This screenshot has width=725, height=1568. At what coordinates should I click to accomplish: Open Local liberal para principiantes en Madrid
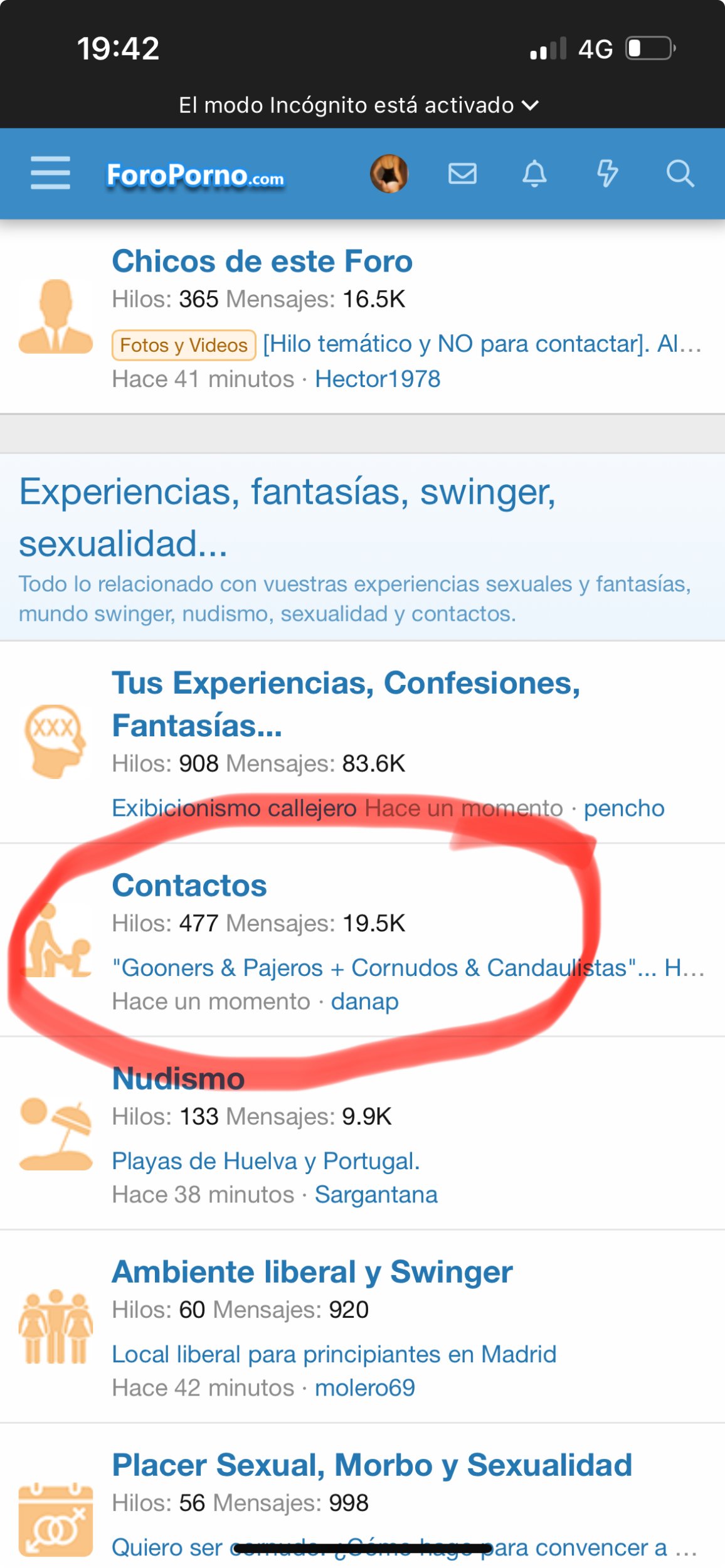pyautogui.click(x=334, y=1354)
